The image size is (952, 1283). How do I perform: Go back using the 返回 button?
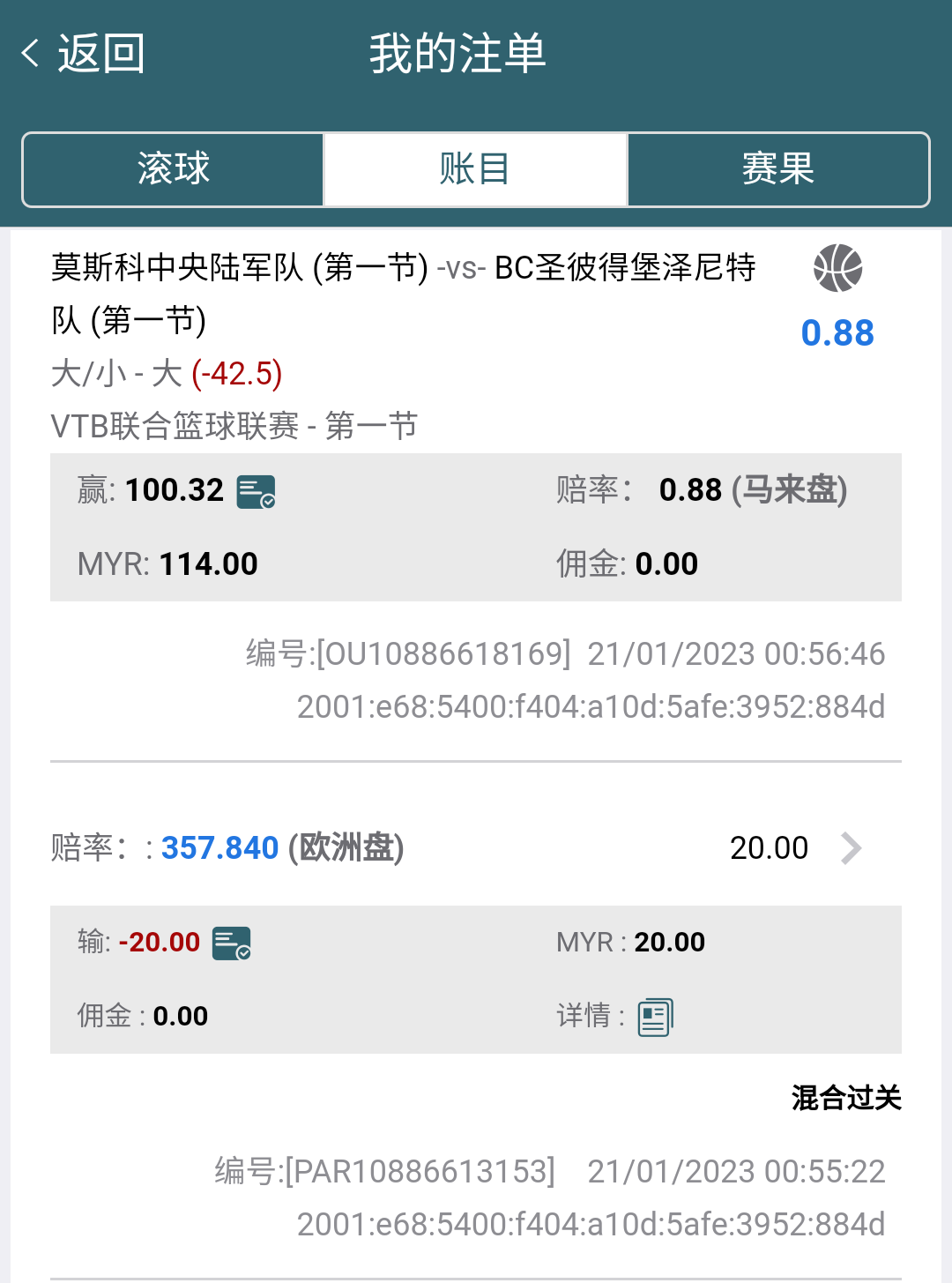coord(84,55)
